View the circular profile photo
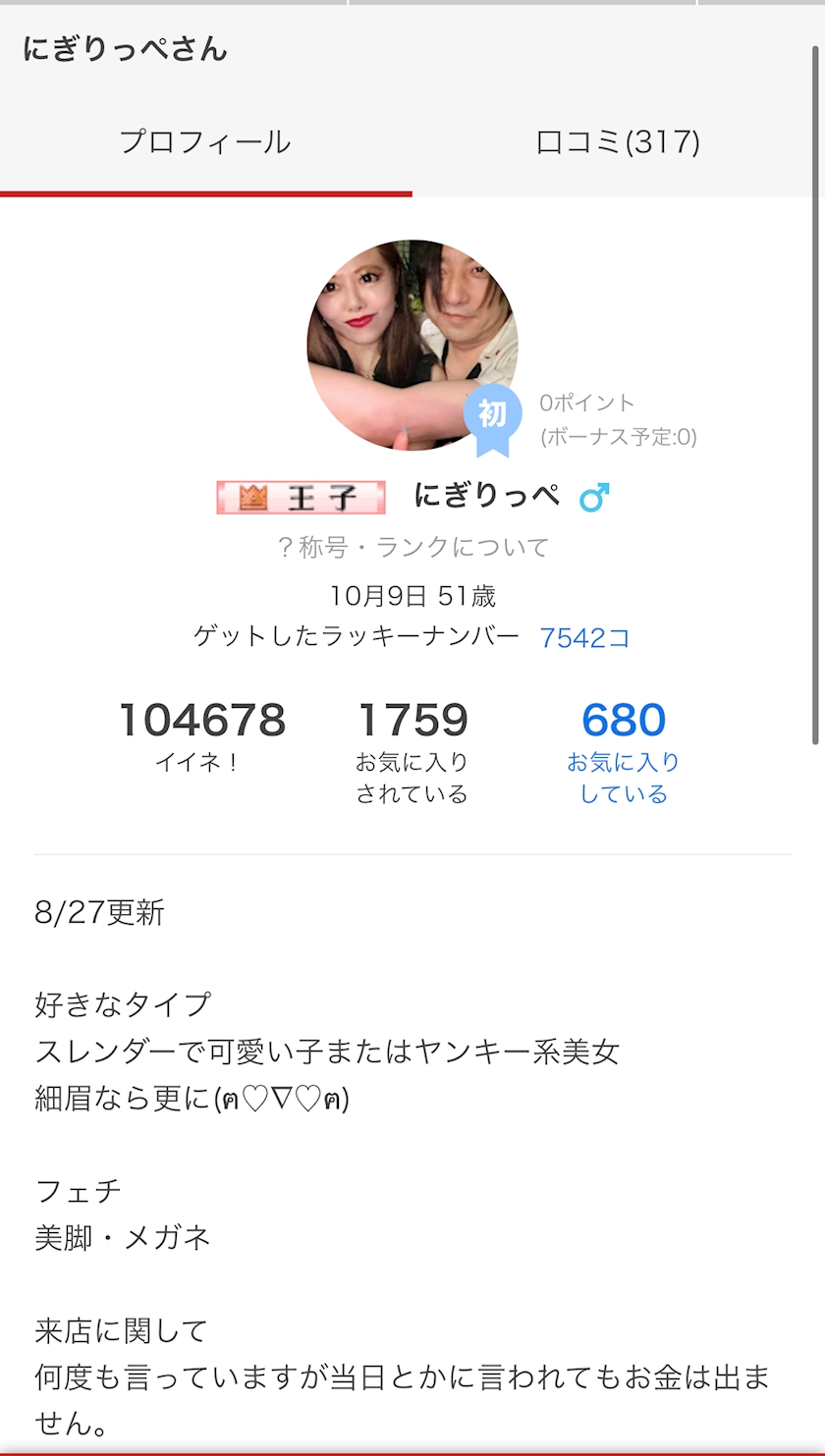This screenshot has width=825, height=1456. pyautogui.click(x=412, y=345)
